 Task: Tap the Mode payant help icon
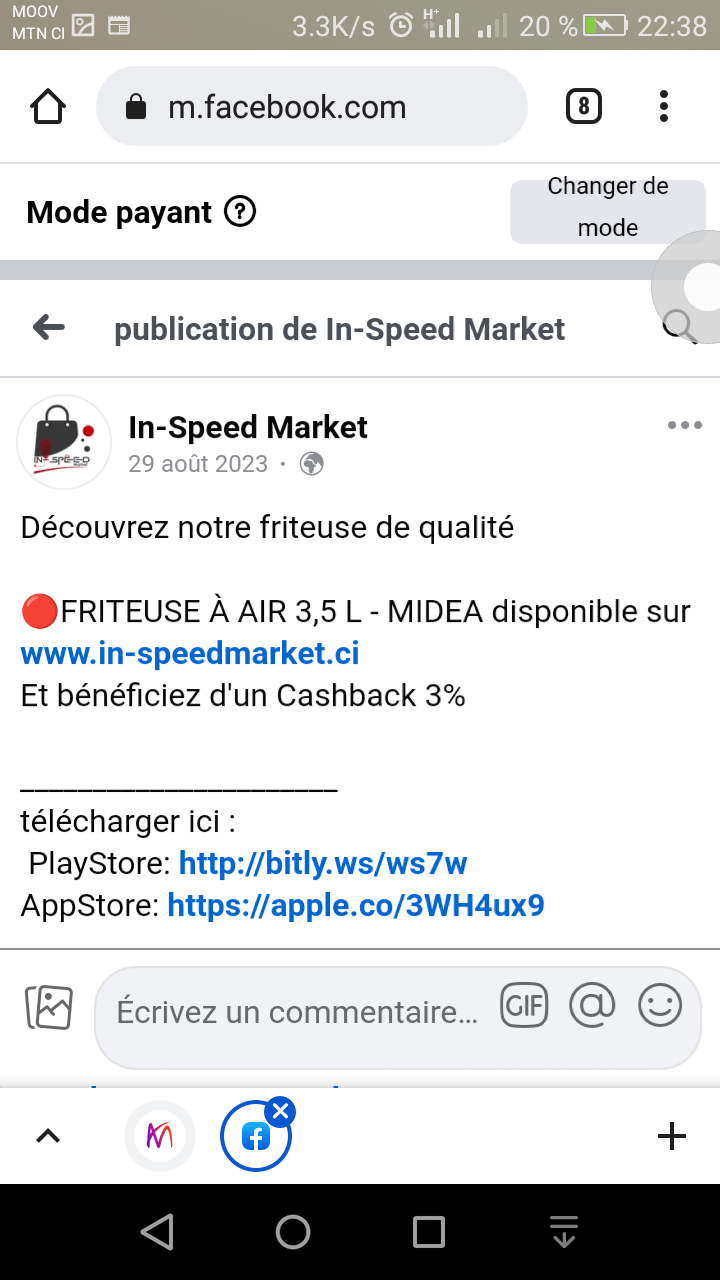240,212
